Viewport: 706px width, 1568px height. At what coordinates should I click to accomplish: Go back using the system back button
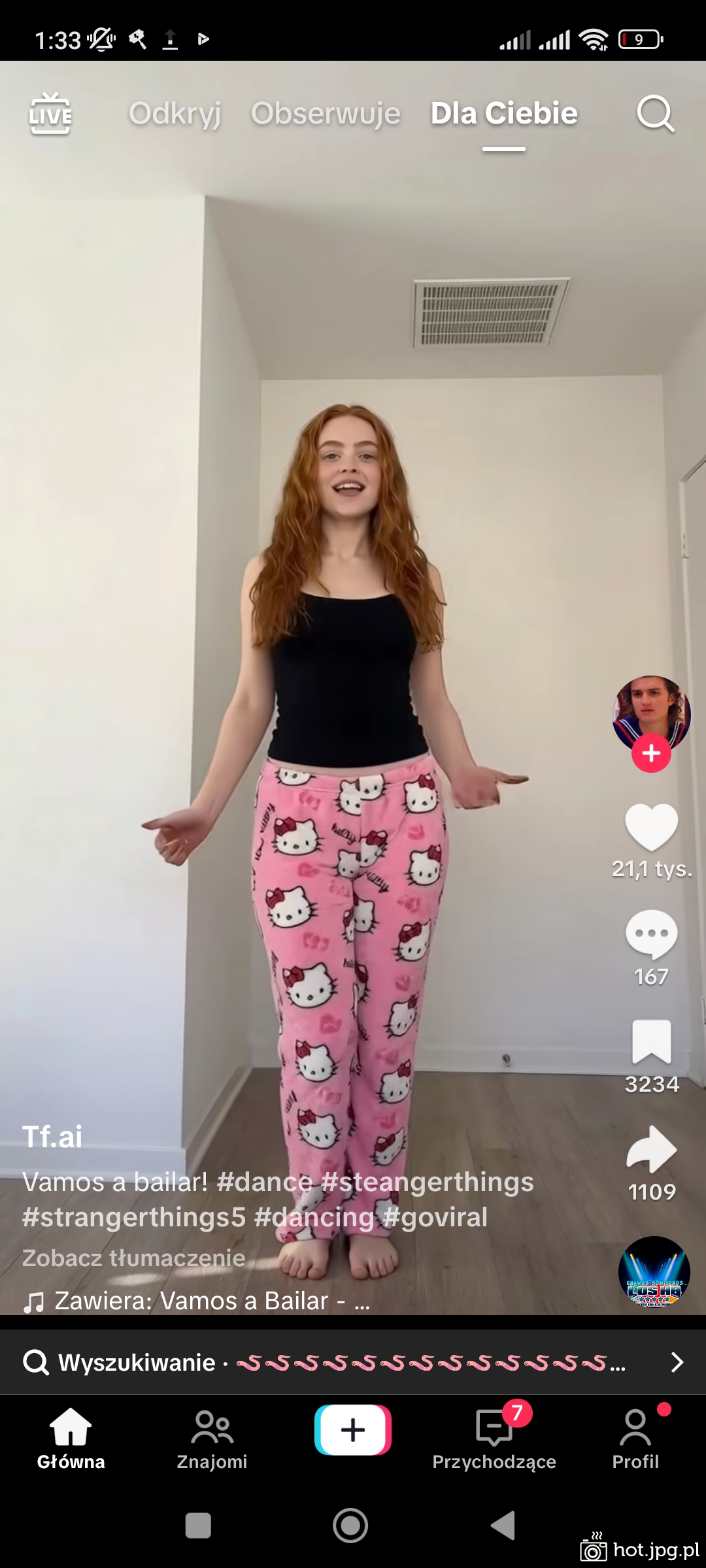pyautogui.click(x=503, y=1526)
